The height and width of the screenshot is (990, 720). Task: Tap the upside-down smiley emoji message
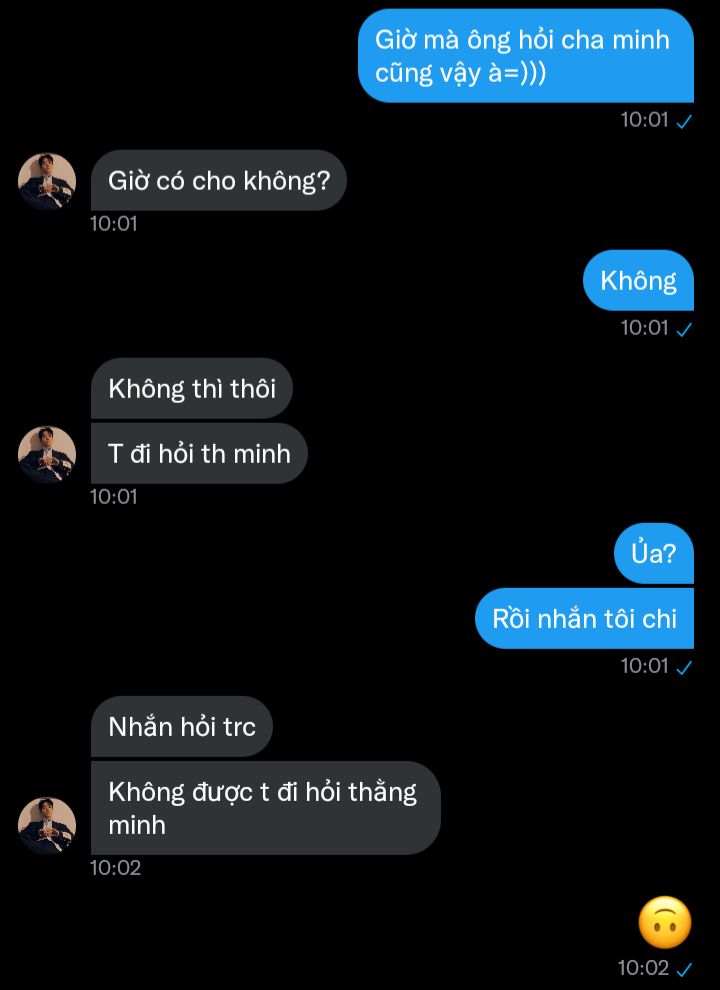point(665,922)
